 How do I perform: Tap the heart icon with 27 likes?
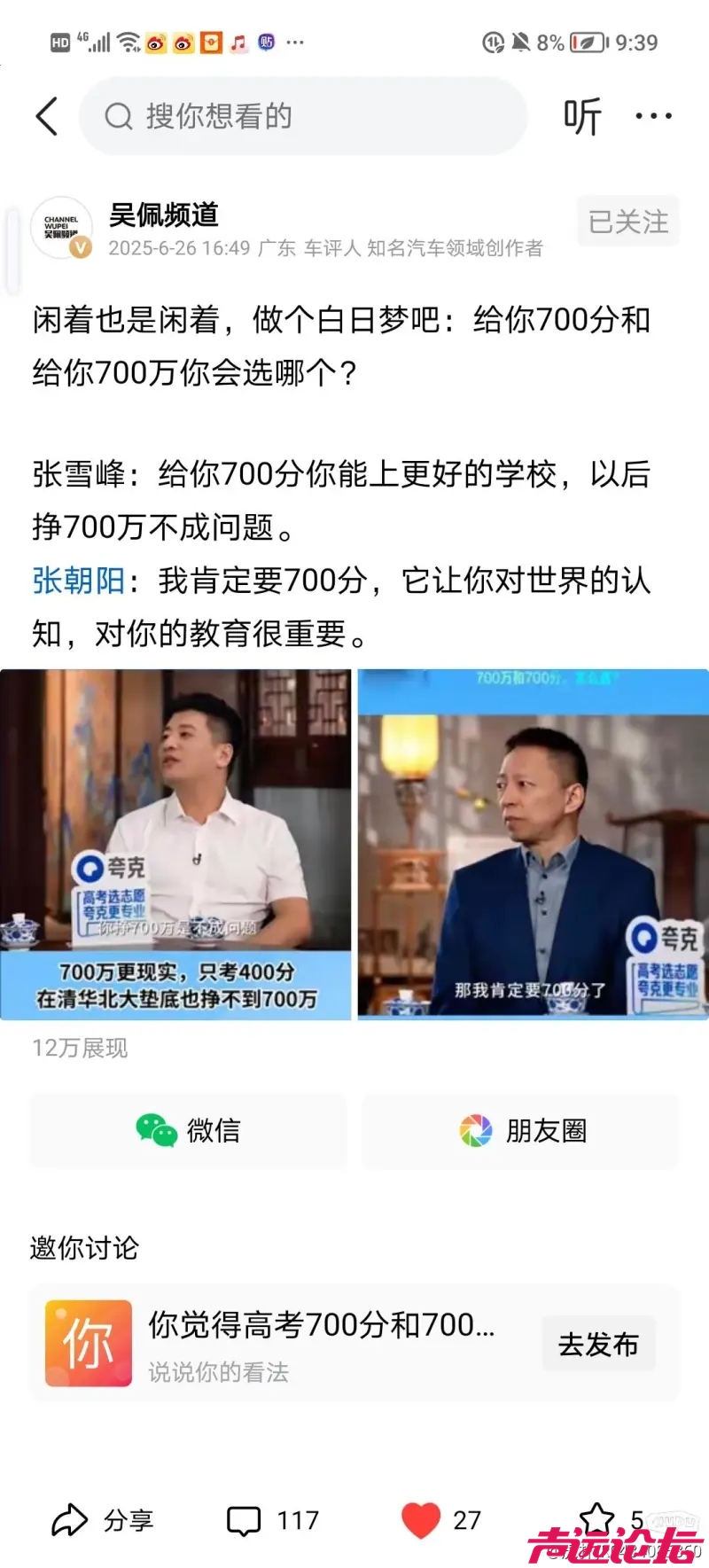422,1520
